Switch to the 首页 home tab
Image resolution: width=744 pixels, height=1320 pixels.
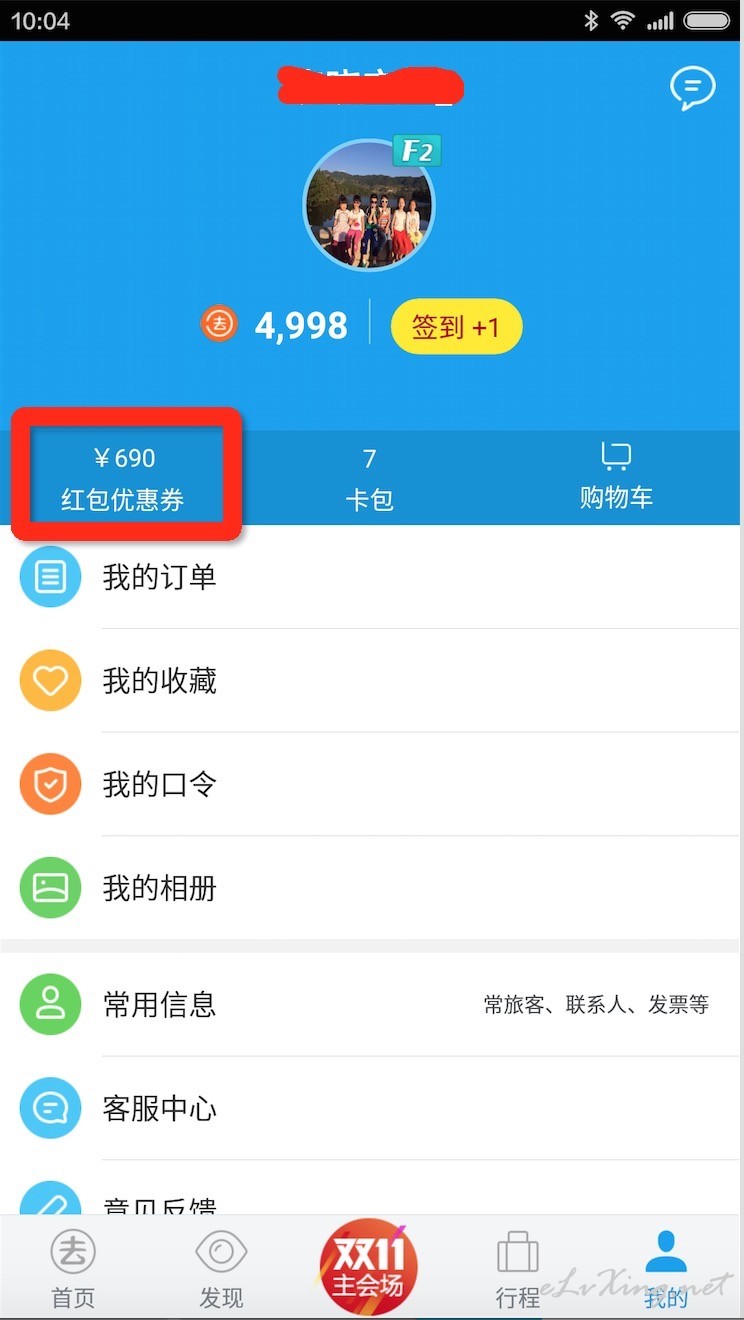coord(73,1268)
